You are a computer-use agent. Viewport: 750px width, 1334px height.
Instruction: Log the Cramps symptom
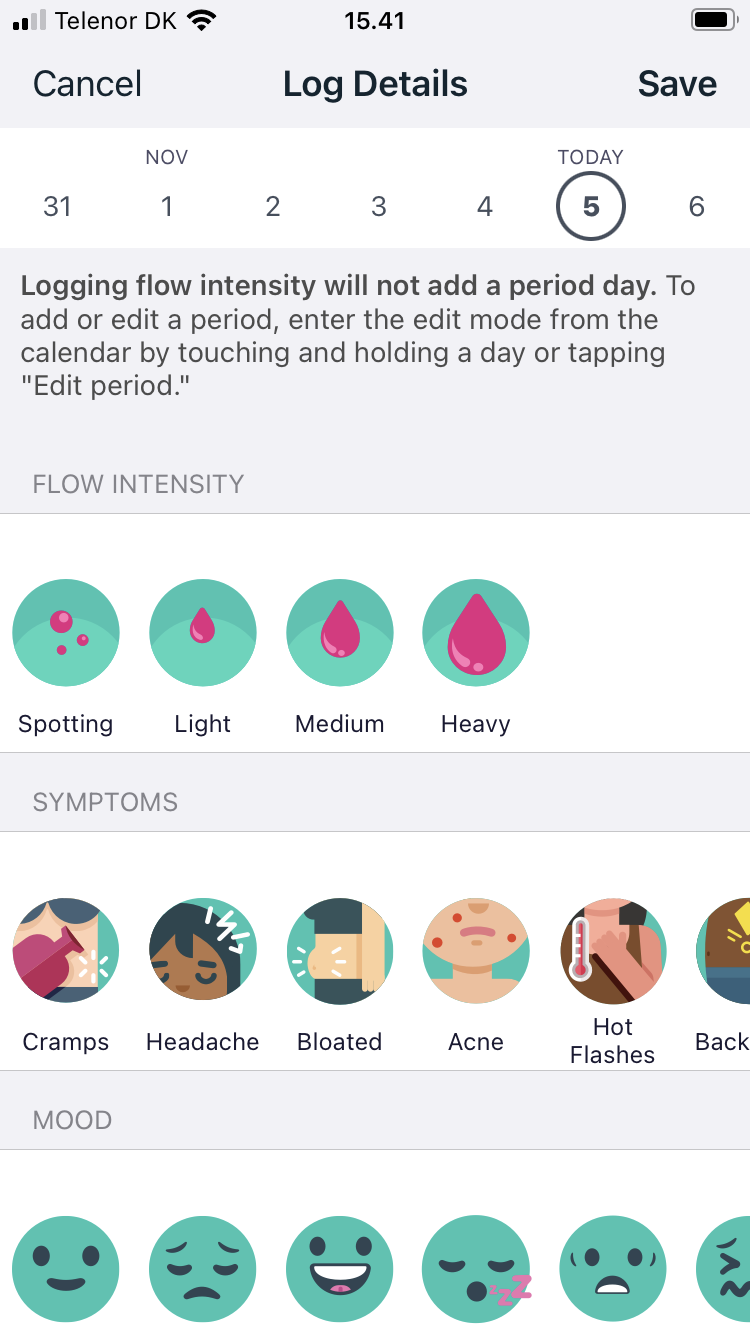66,951
